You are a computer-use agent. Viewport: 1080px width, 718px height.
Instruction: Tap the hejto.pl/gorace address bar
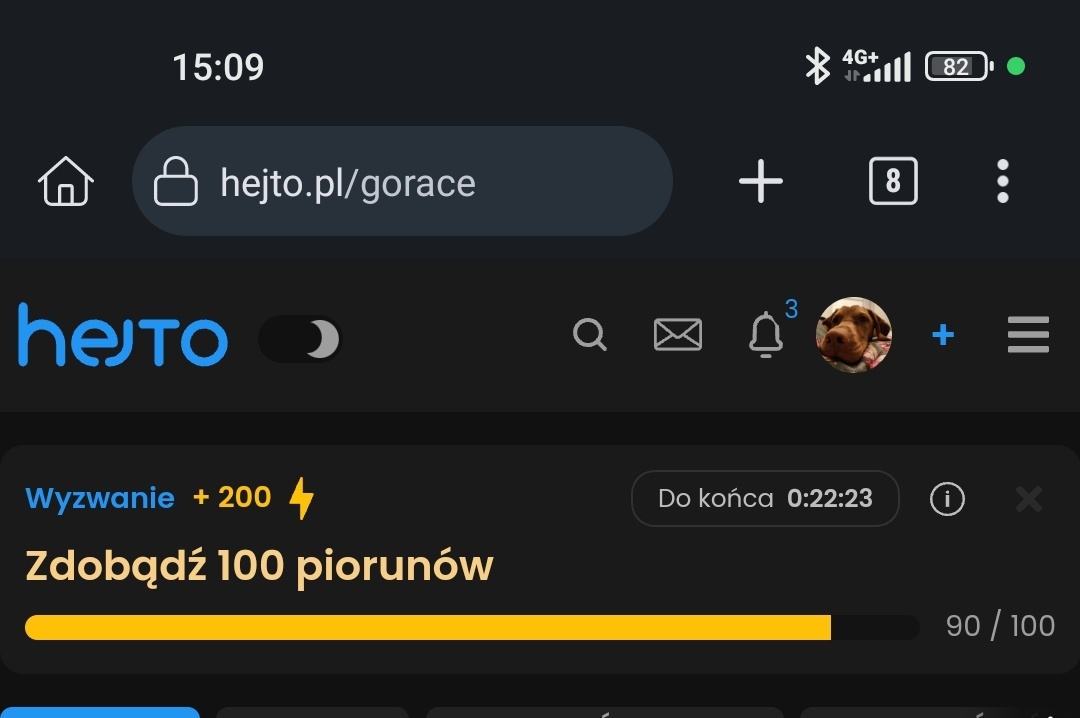click(400, 182)
